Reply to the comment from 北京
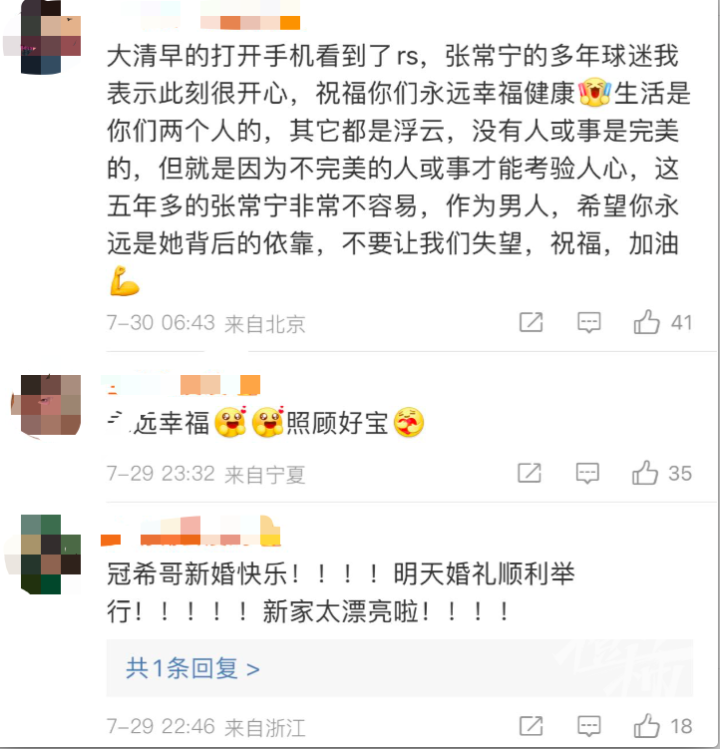Screen dimensions: 720x749 click(589, 322)
